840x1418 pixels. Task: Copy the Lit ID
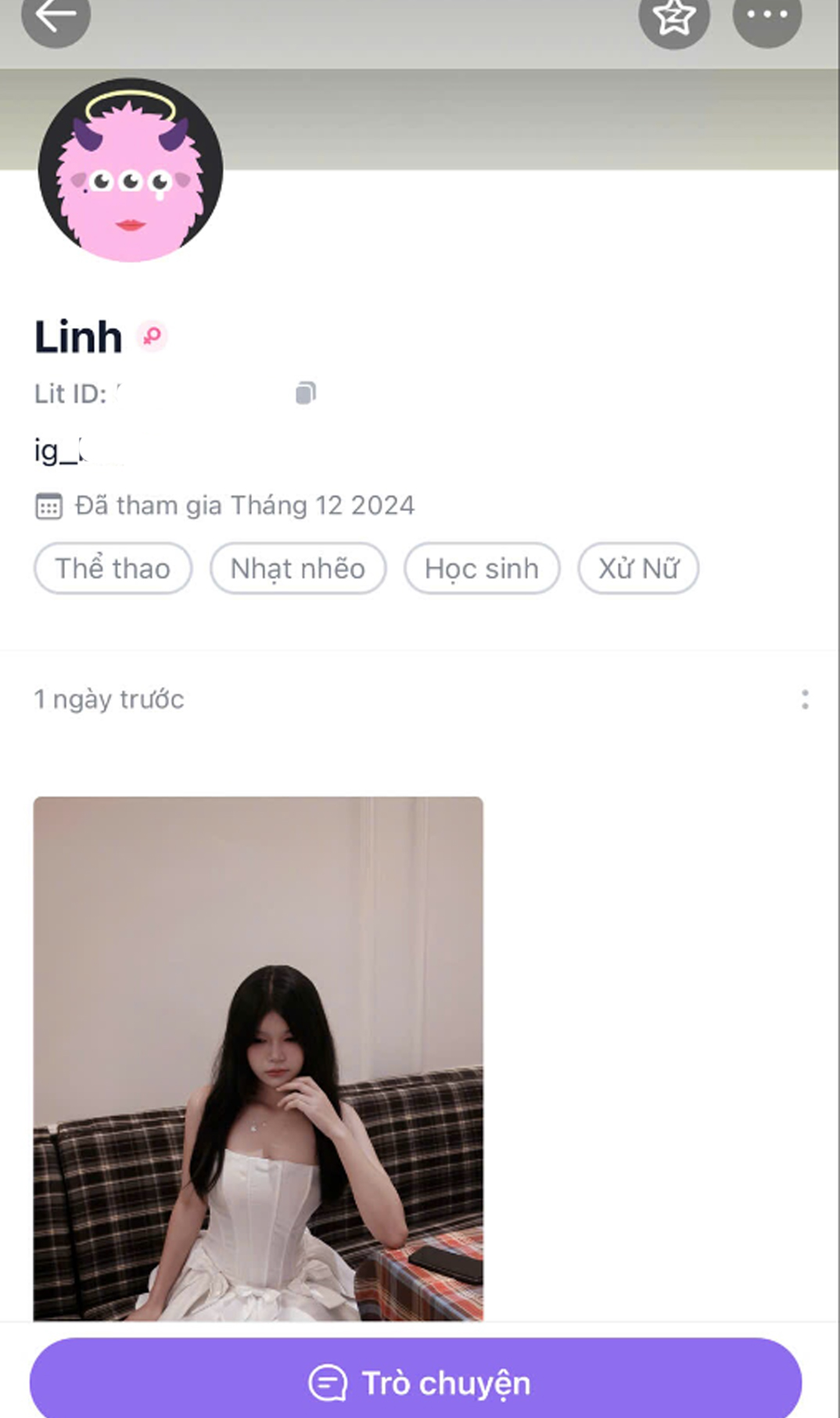[306, 393]
